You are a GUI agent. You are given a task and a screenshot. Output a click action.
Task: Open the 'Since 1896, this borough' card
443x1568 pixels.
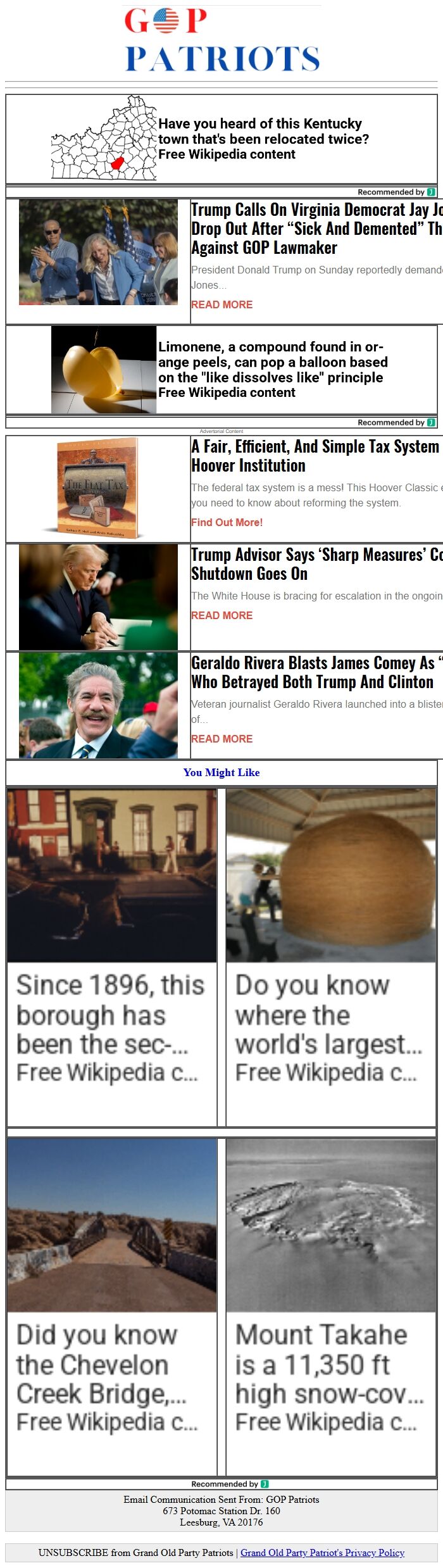click(112, 957)
